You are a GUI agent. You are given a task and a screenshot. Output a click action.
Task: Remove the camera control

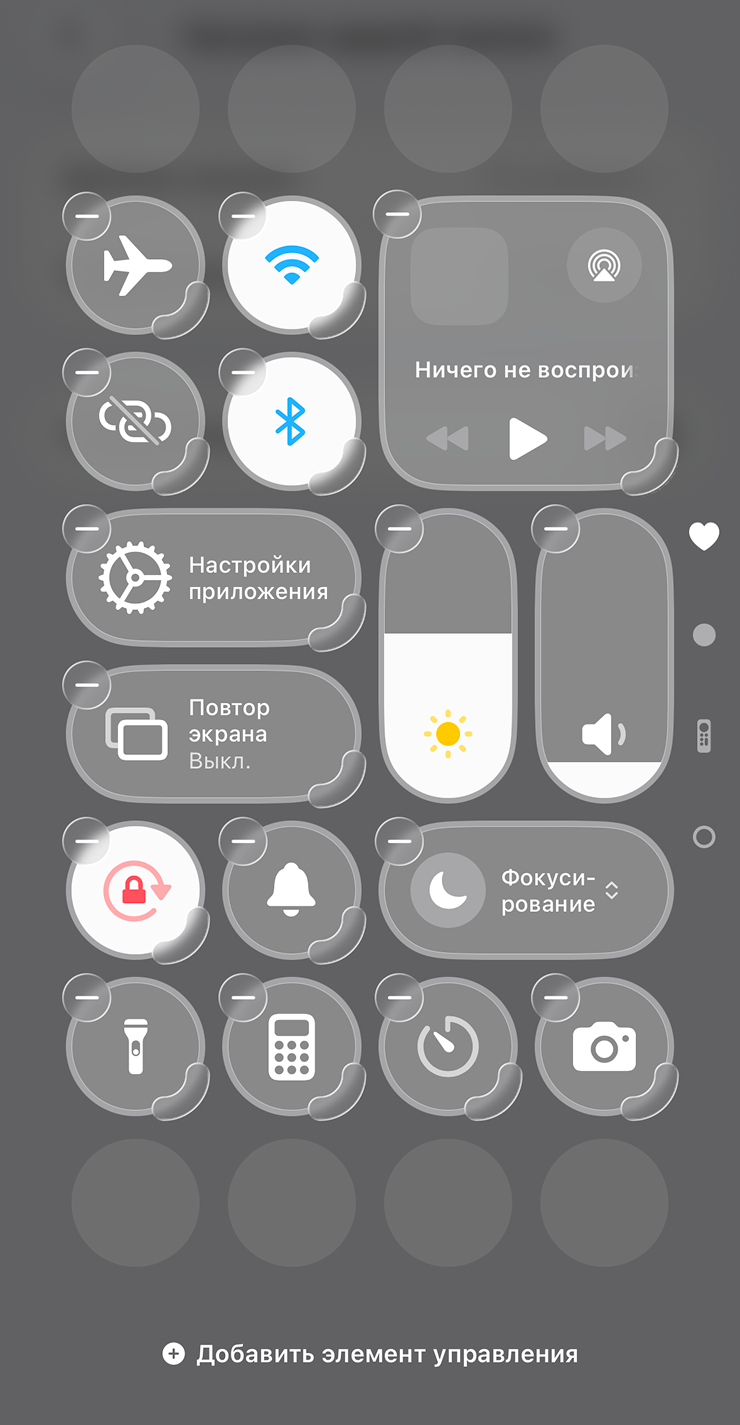555,997
